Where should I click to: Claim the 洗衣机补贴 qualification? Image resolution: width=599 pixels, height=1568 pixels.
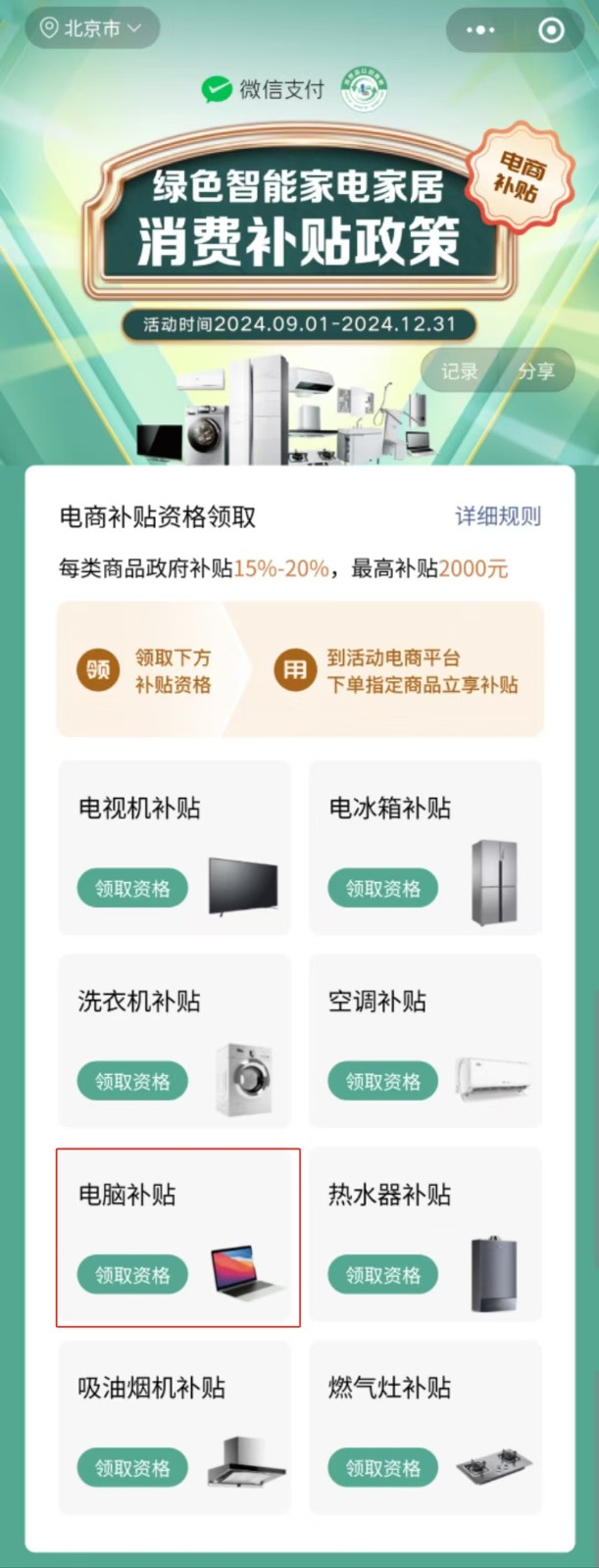(132, 1082)
